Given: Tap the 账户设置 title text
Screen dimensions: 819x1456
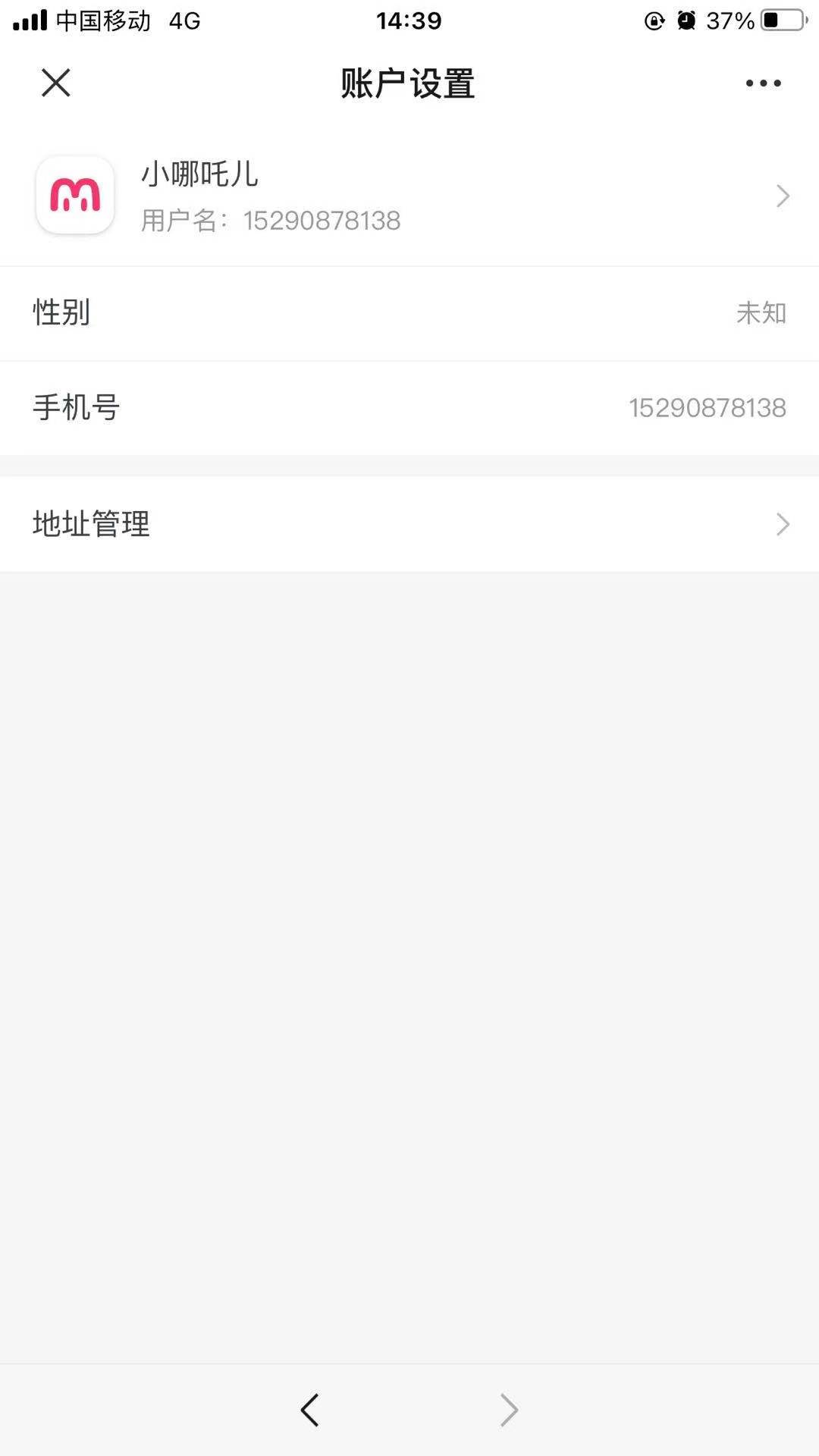Looking at the screenshot, I should (407, 83).
